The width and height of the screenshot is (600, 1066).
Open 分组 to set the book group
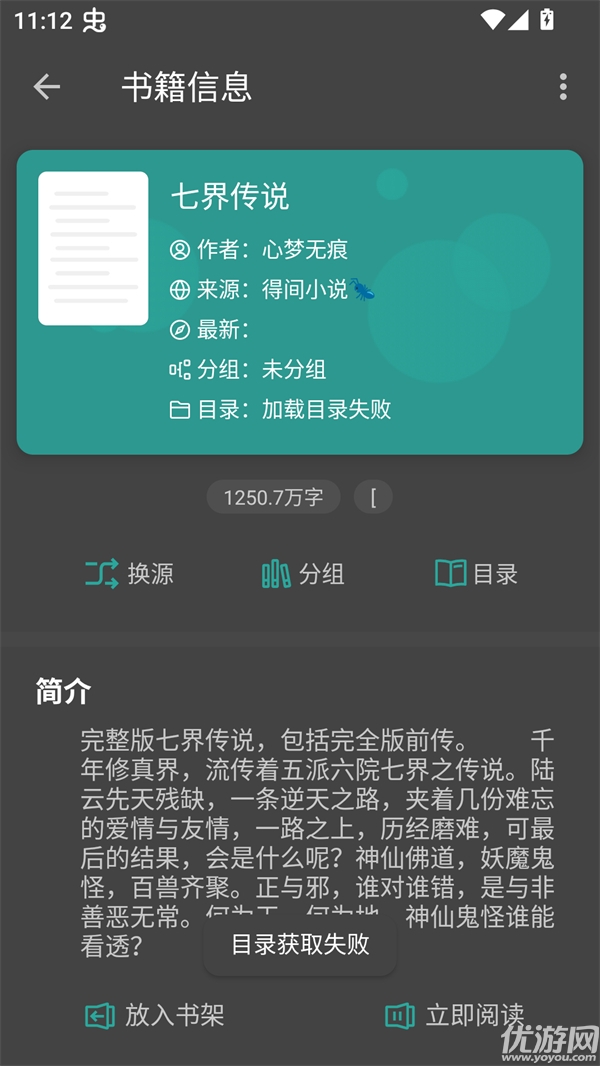303,573
